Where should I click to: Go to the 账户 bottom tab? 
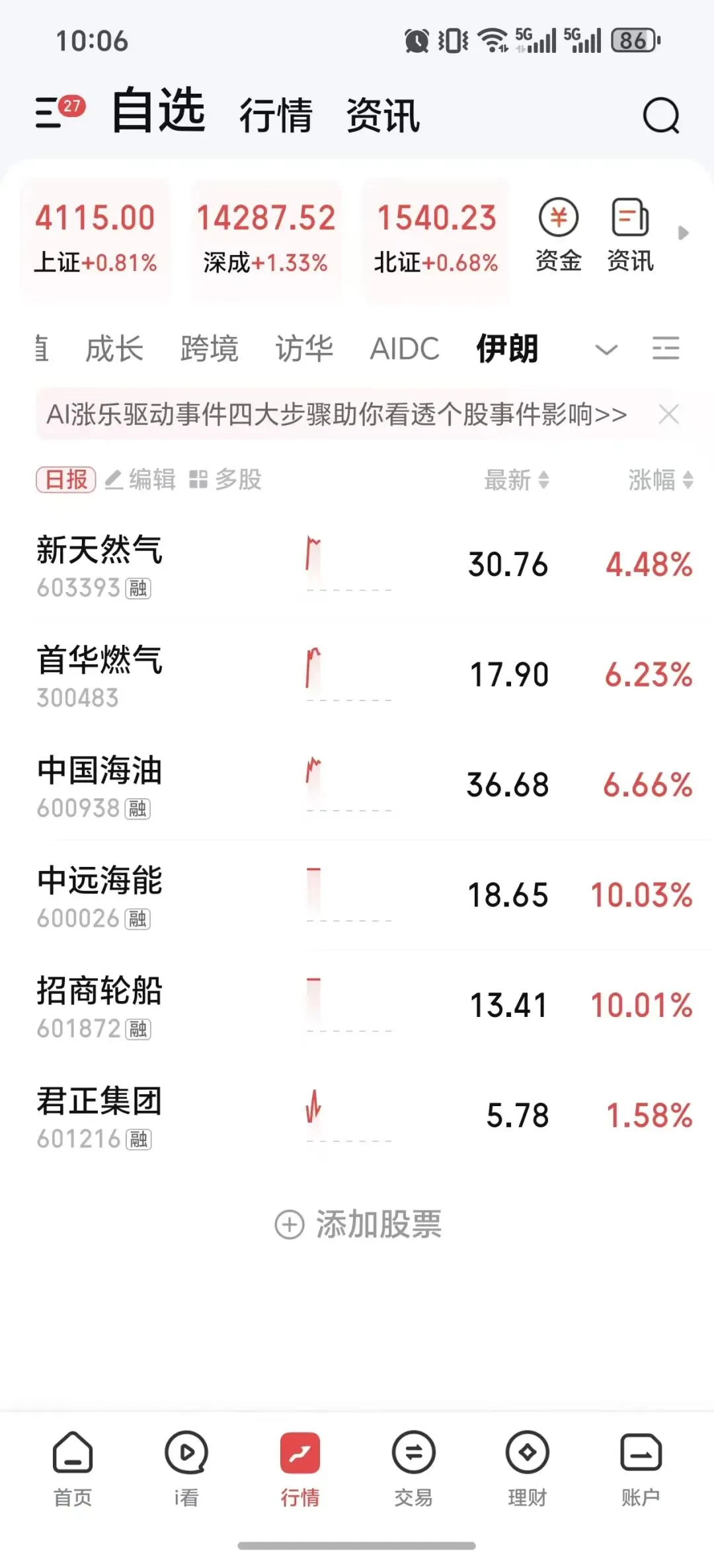click(640, 1468)
